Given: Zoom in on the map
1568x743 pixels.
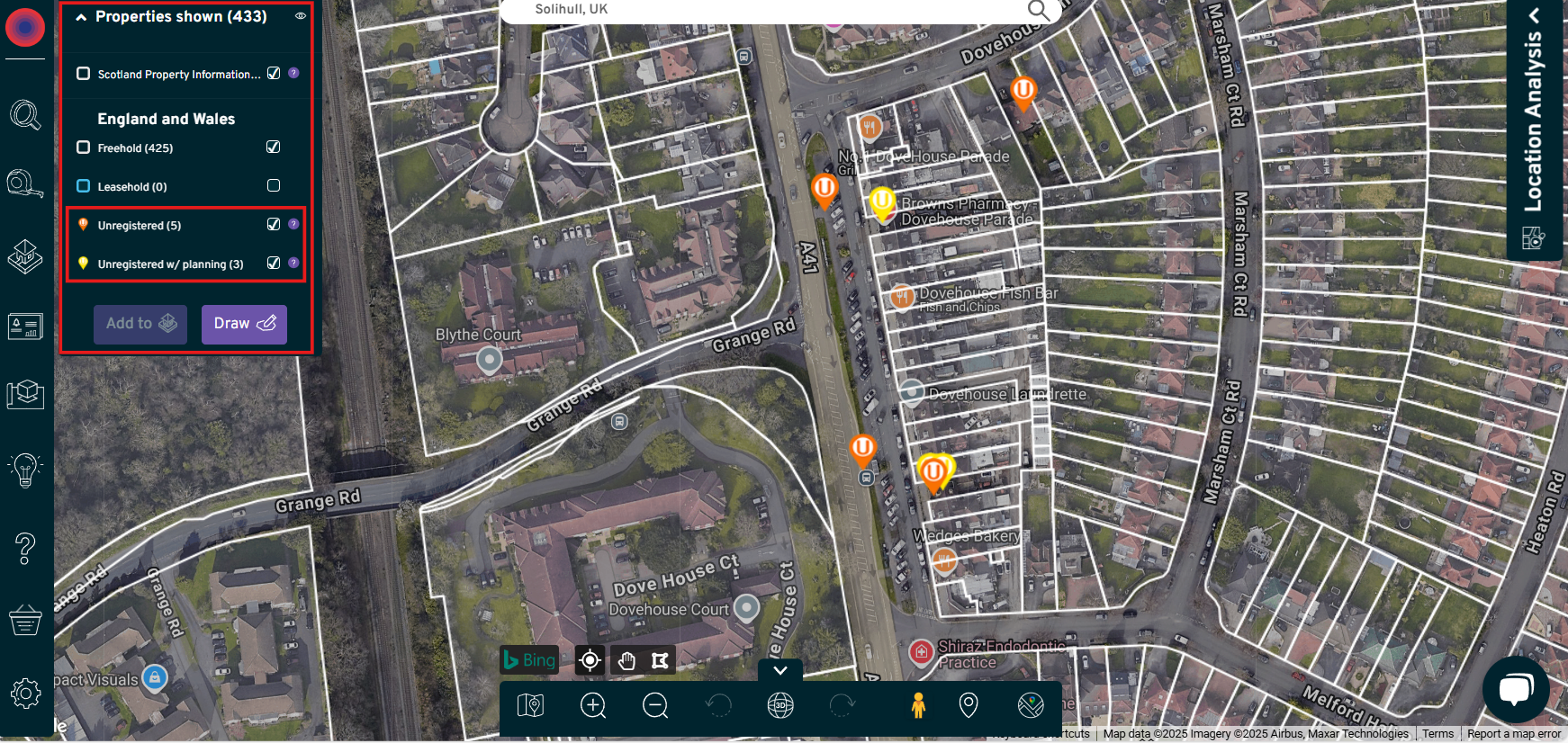Looking at the screenshot, I should [x=593, y=706].
